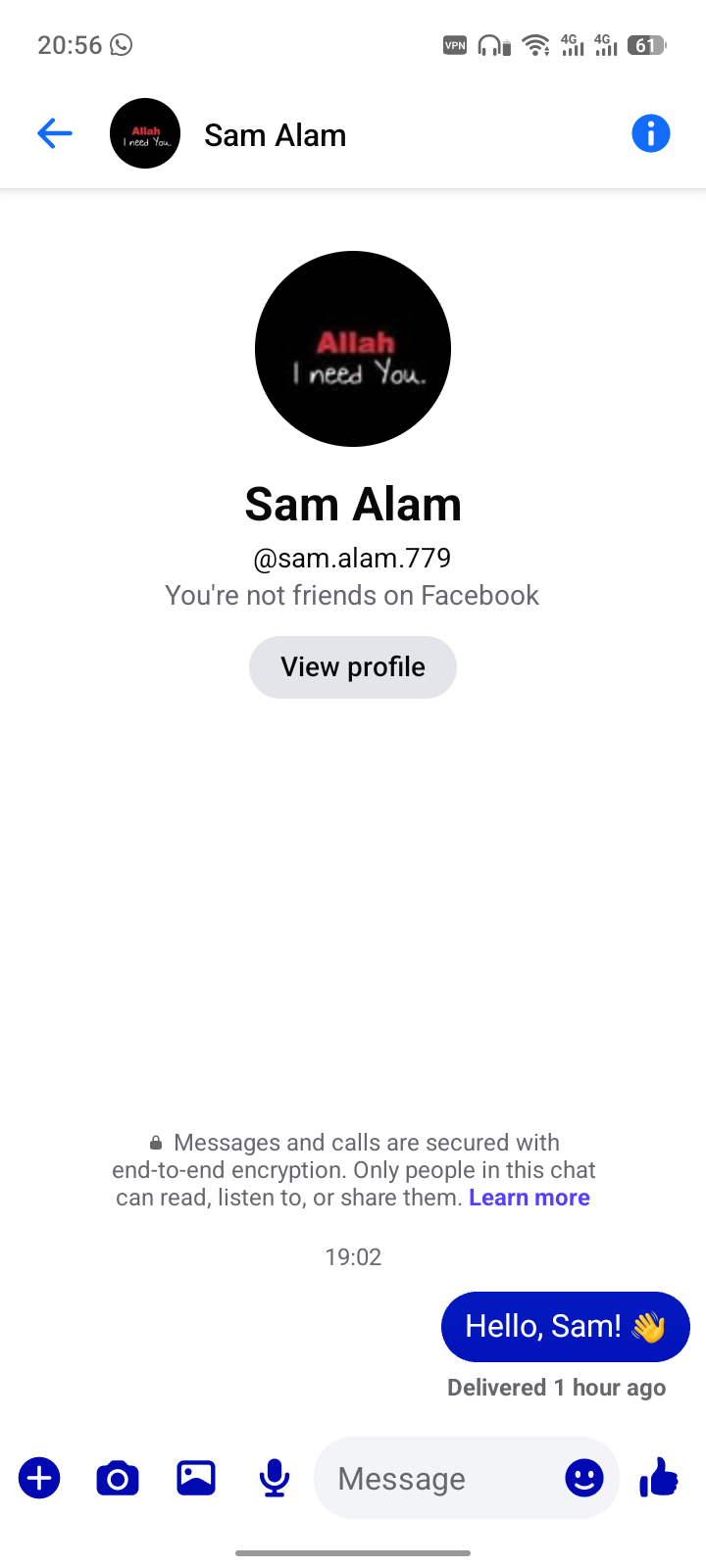706x1568 pixels.
Task: Open conversation info with the i icon
Action: coord(650,133)
